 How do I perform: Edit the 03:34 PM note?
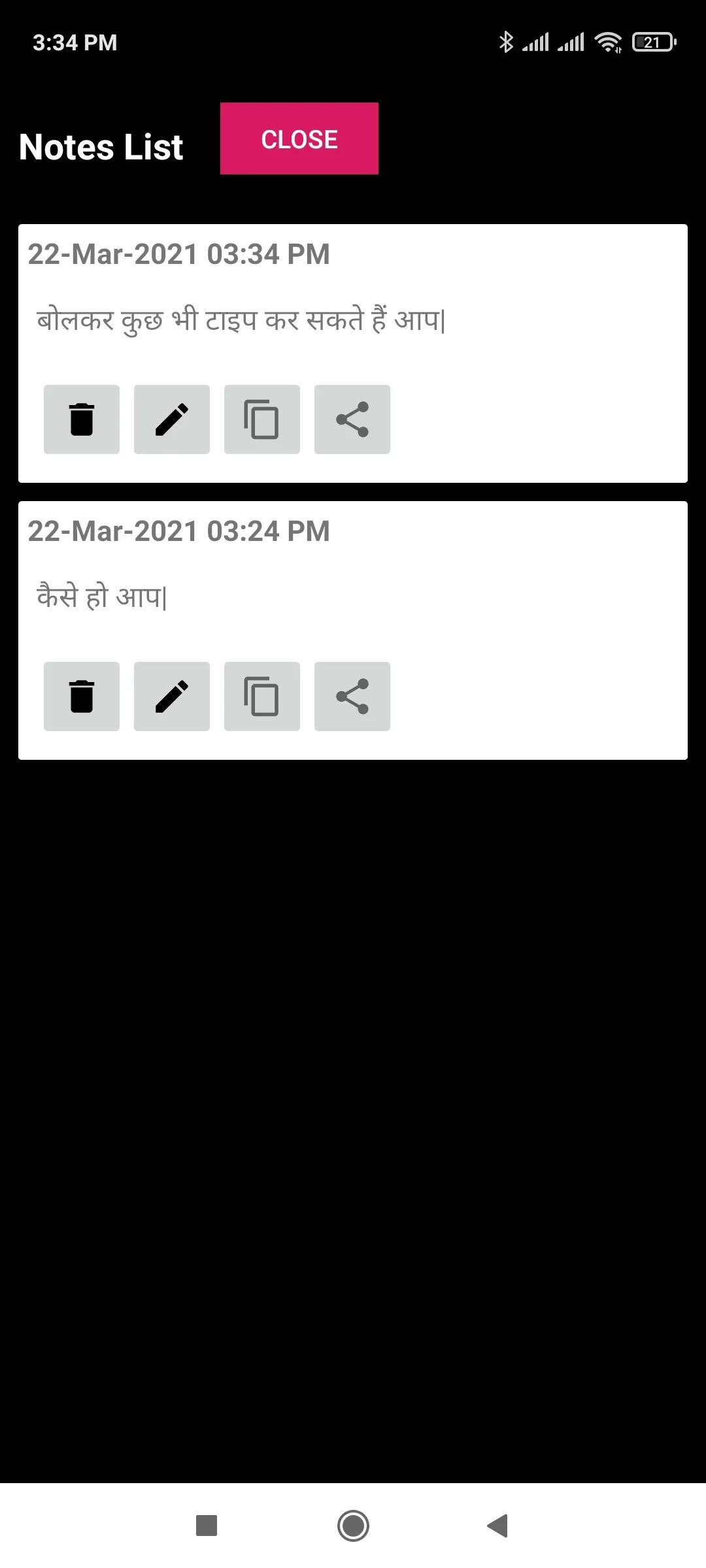pos(172,419)
